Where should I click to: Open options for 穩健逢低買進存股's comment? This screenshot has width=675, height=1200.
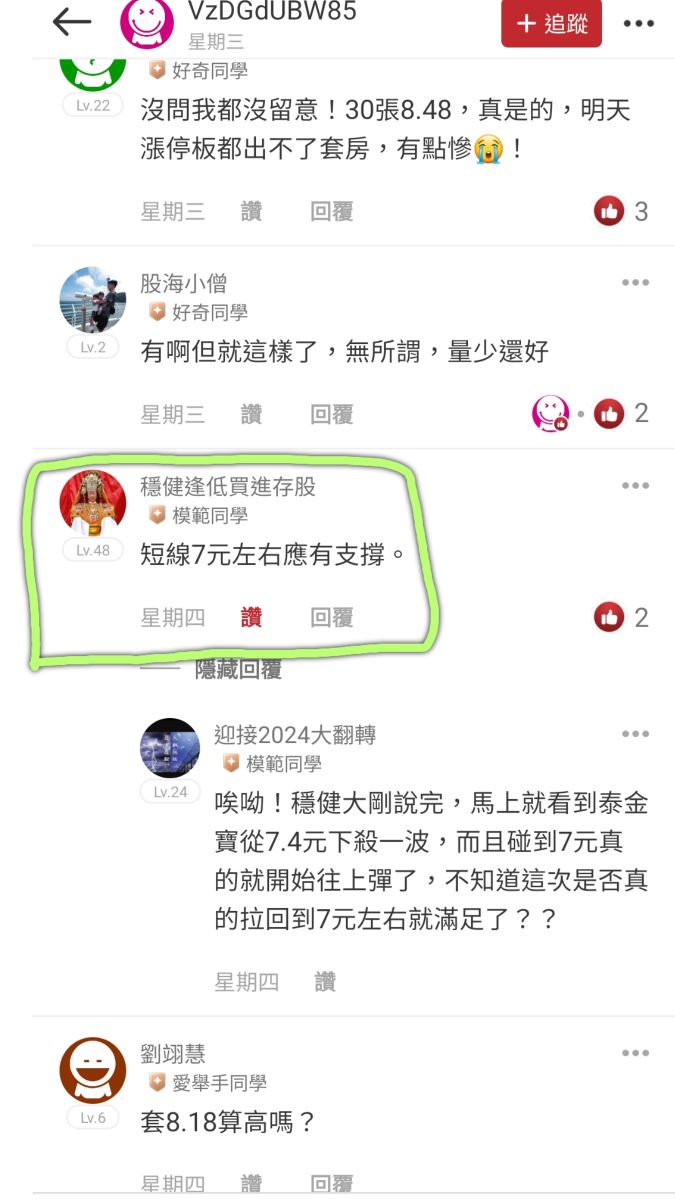coord(635,486)
